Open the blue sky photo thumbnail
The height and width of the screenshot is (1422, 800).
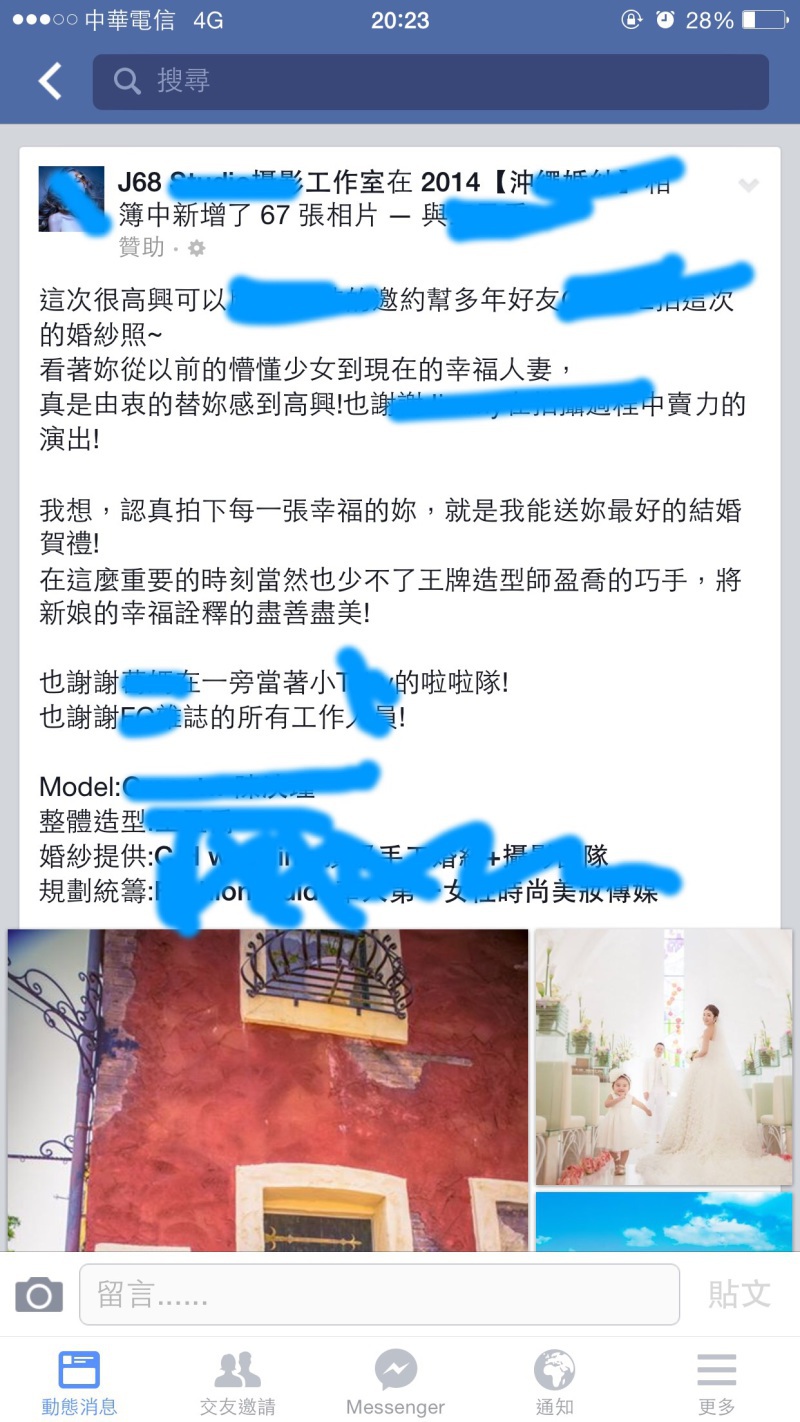pos(663,1220)
